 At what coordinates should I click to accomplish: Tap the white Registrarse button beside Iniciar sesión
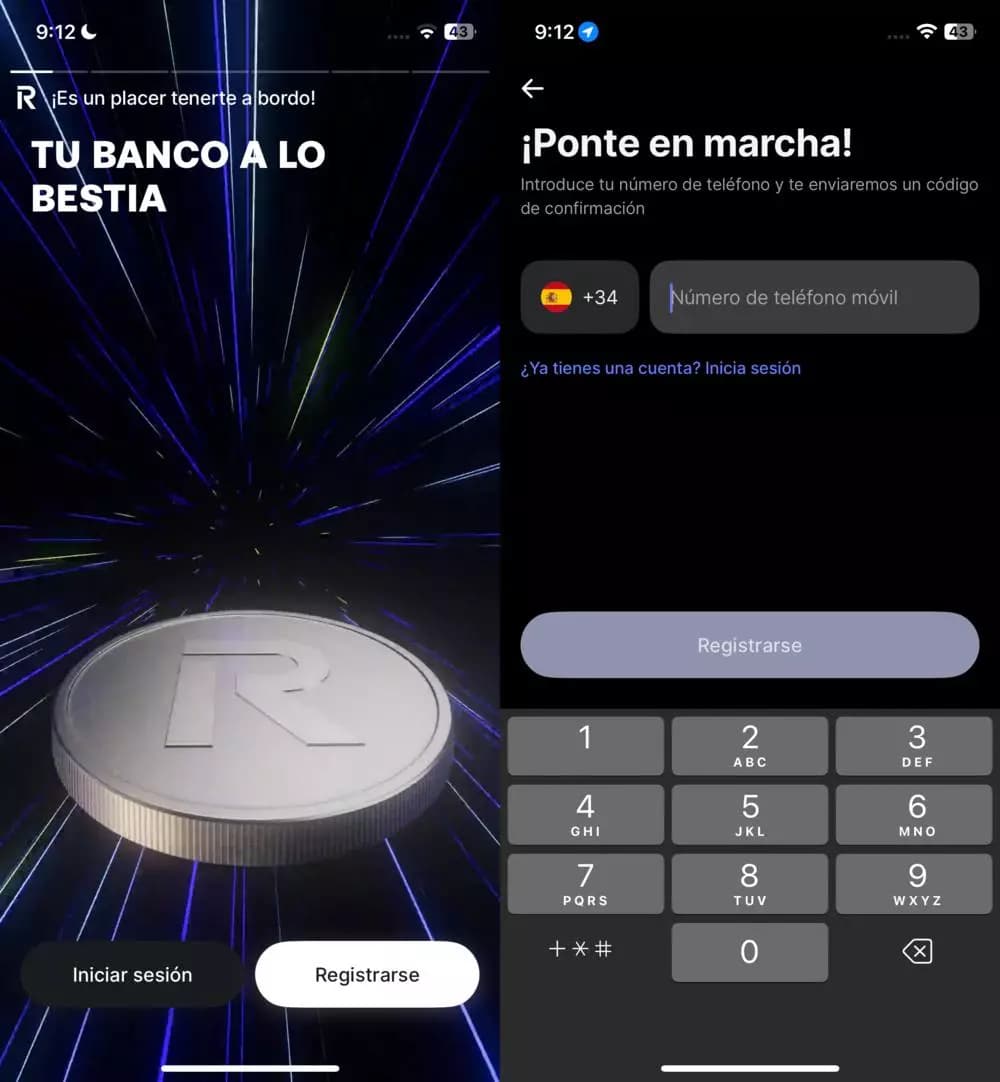367,975
